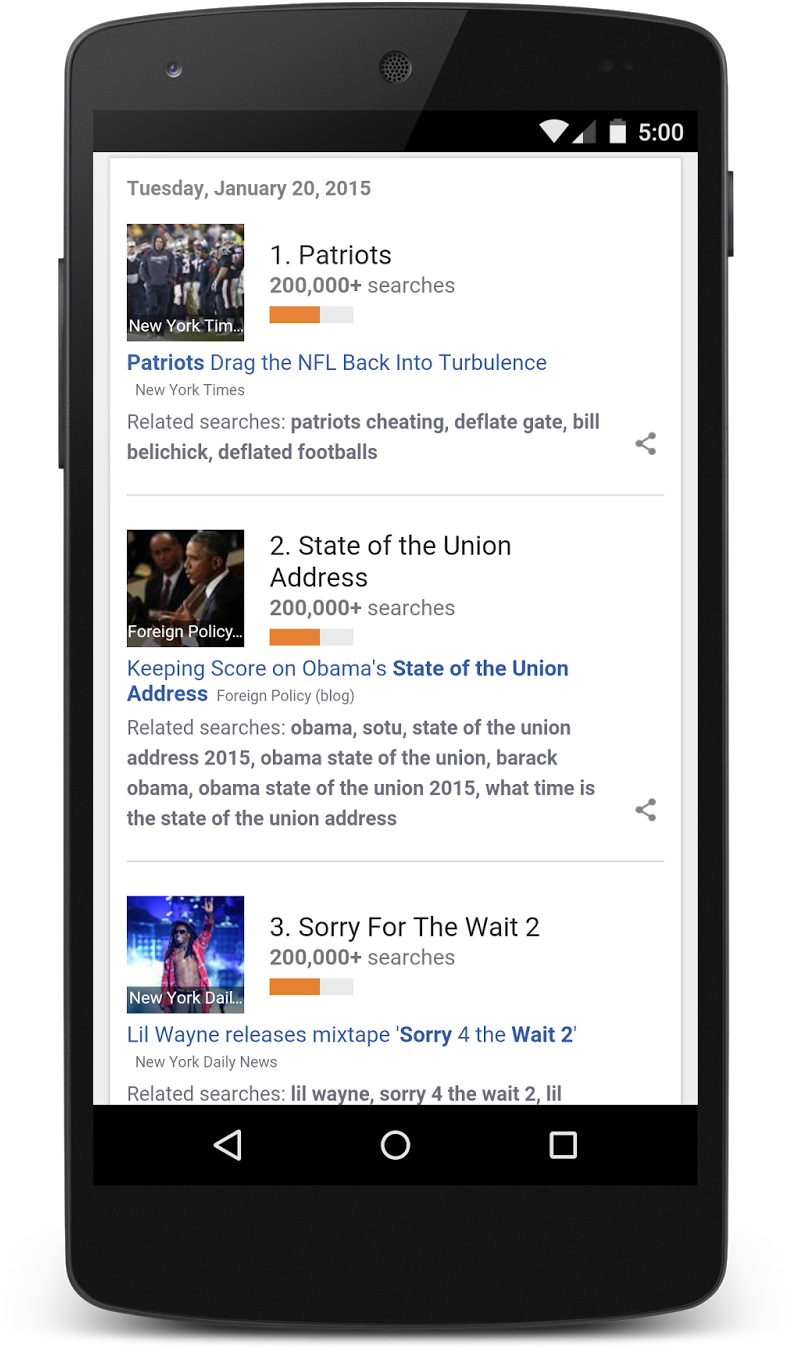
Task: Open the Foreign Policy Obama thumbnail
Action: click(185, 588)
